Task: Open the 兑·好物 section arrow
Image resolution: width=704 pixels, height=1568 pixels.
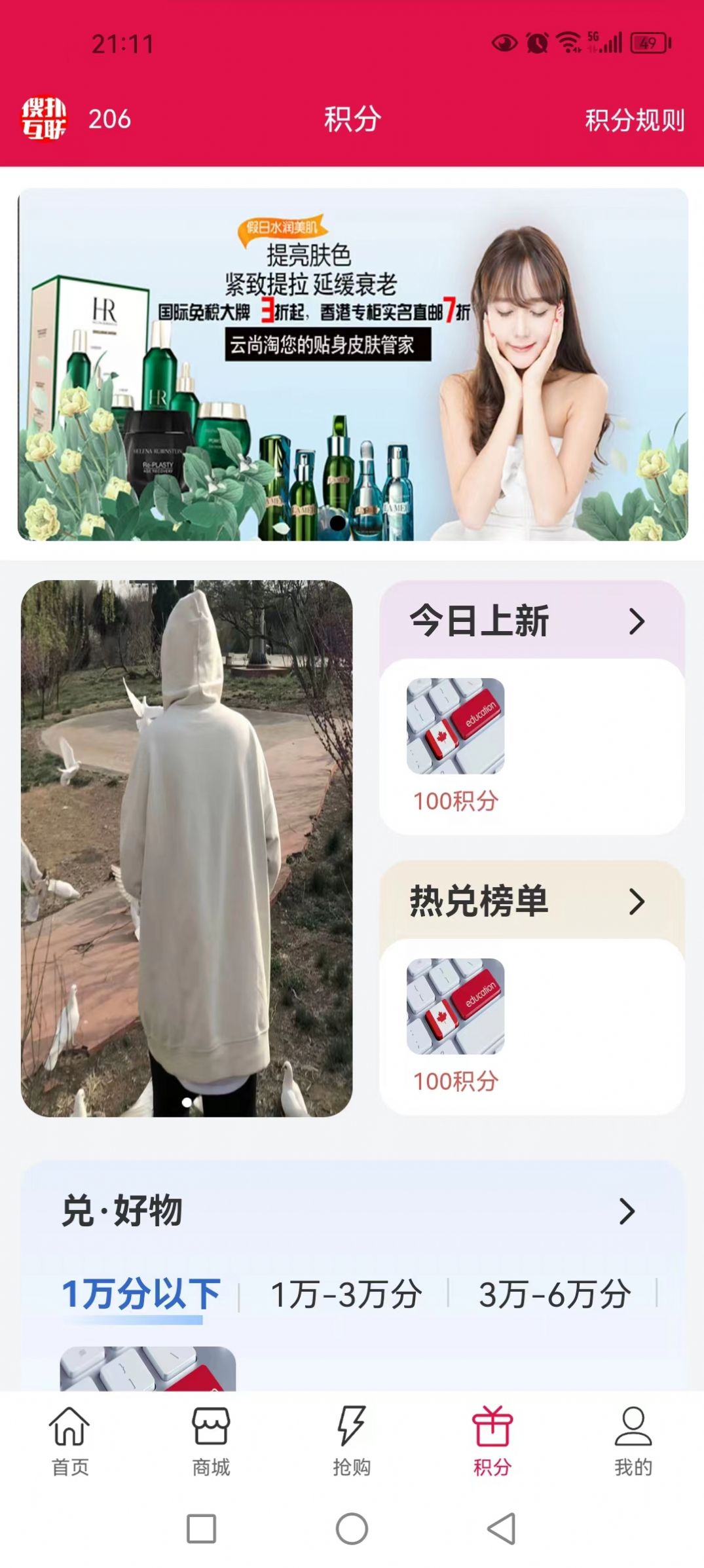Action: click(x=627, y=1211)
